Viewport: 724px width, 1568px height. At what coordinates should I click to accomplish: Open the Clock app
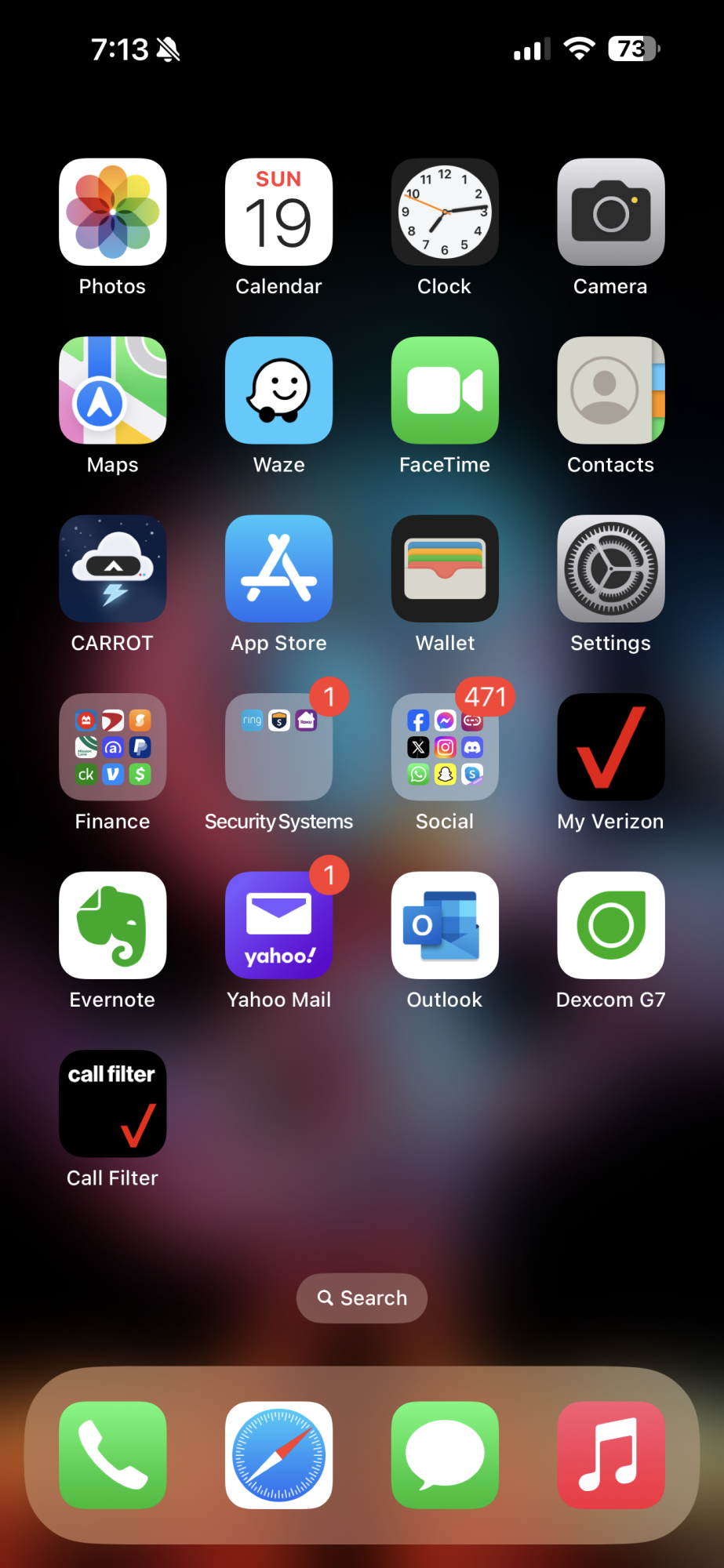(x=445, y=212)
